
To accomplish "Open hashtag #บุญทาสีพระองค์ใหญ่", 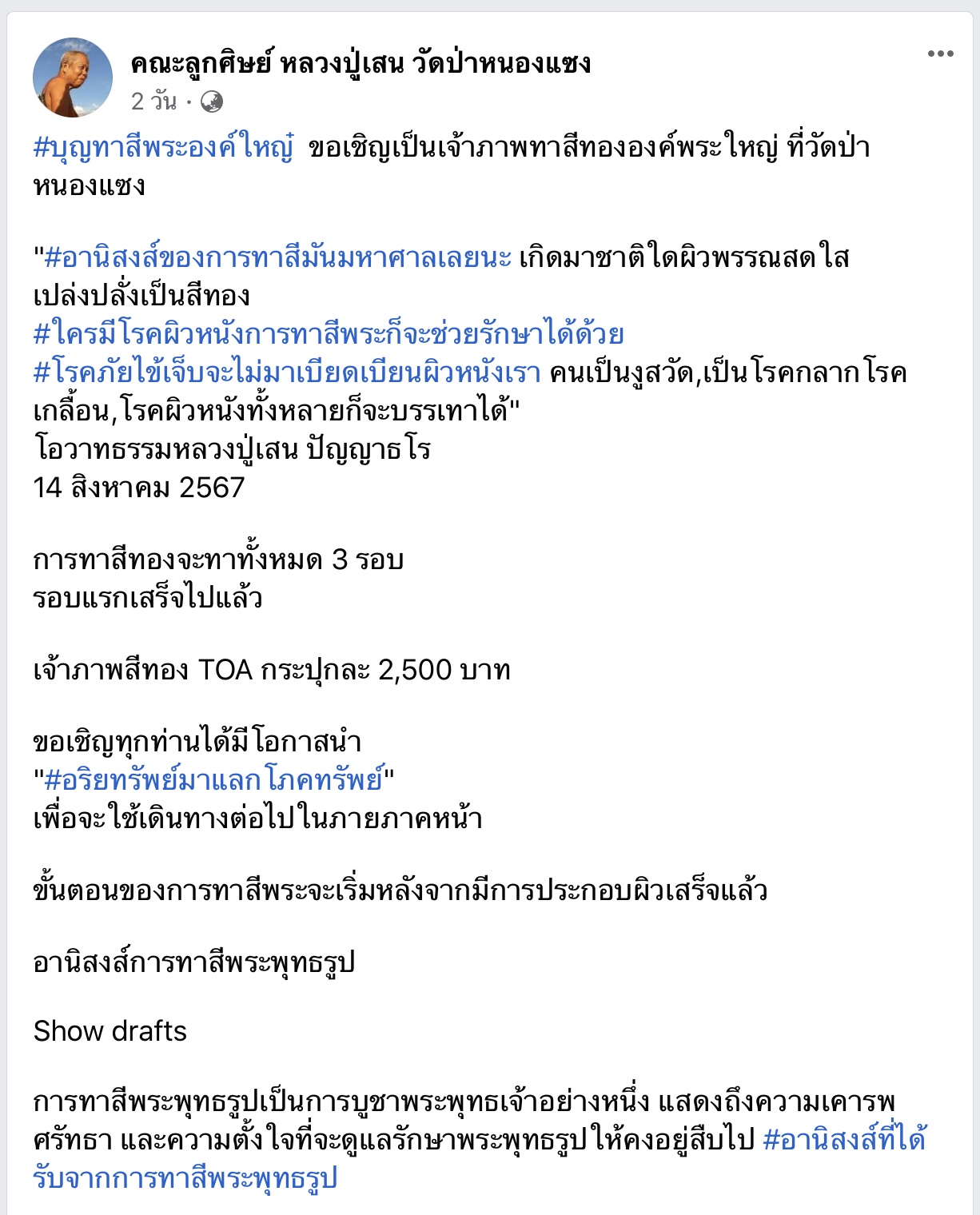I will [164, 148].
